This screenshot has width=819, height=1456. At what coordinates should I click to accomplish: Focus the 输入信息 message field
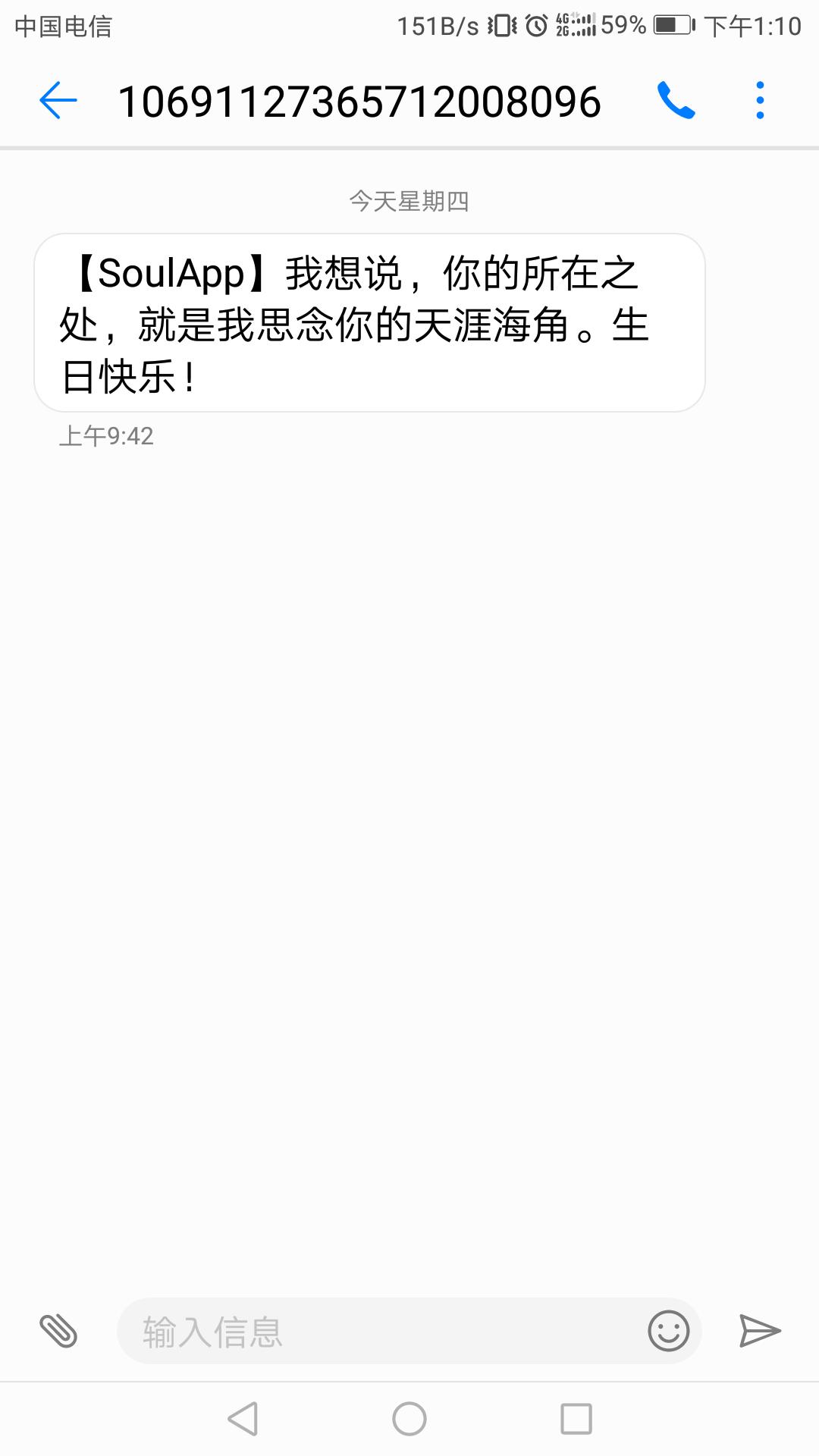coord(379,1332)
